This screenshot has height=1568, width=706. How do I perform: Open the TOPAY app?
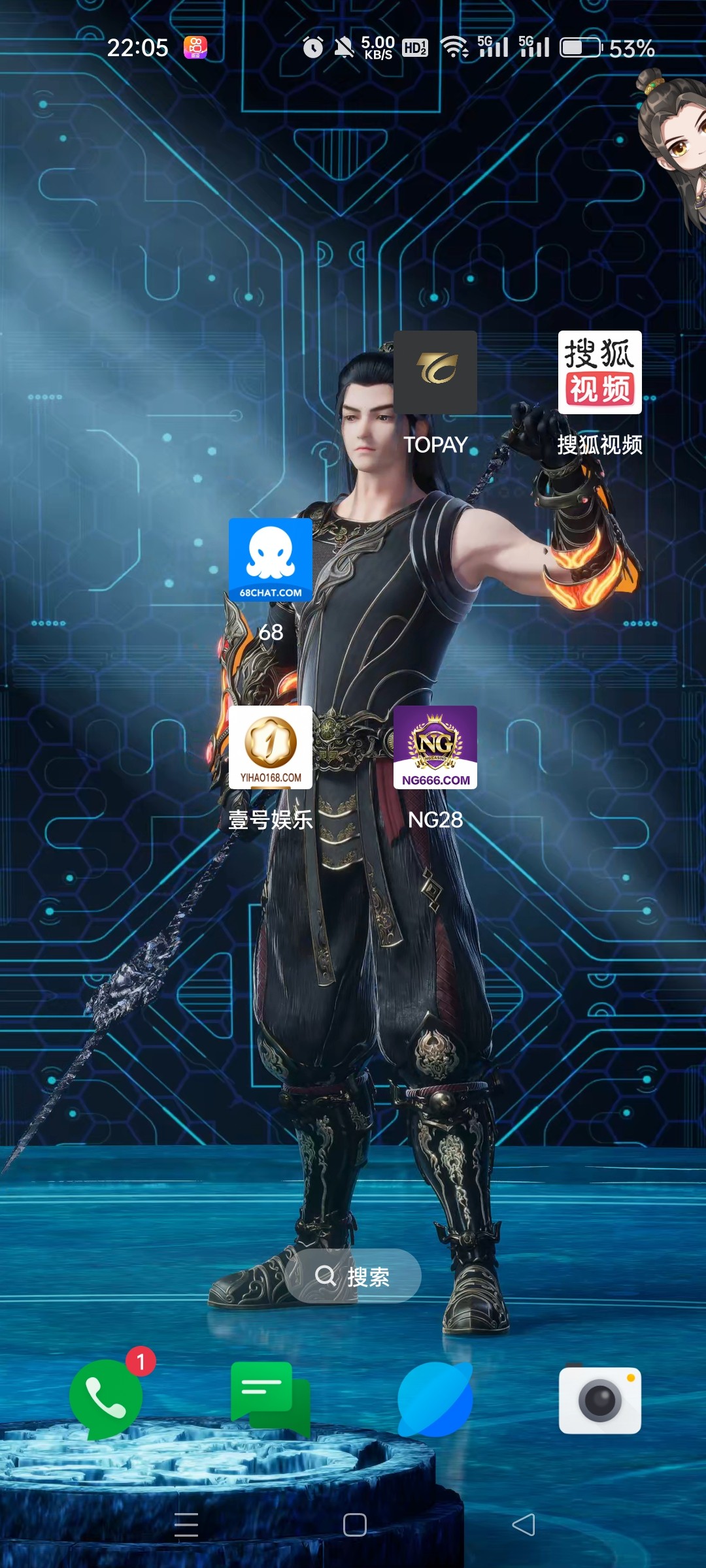pyautogui.click(x=435, y=373)
